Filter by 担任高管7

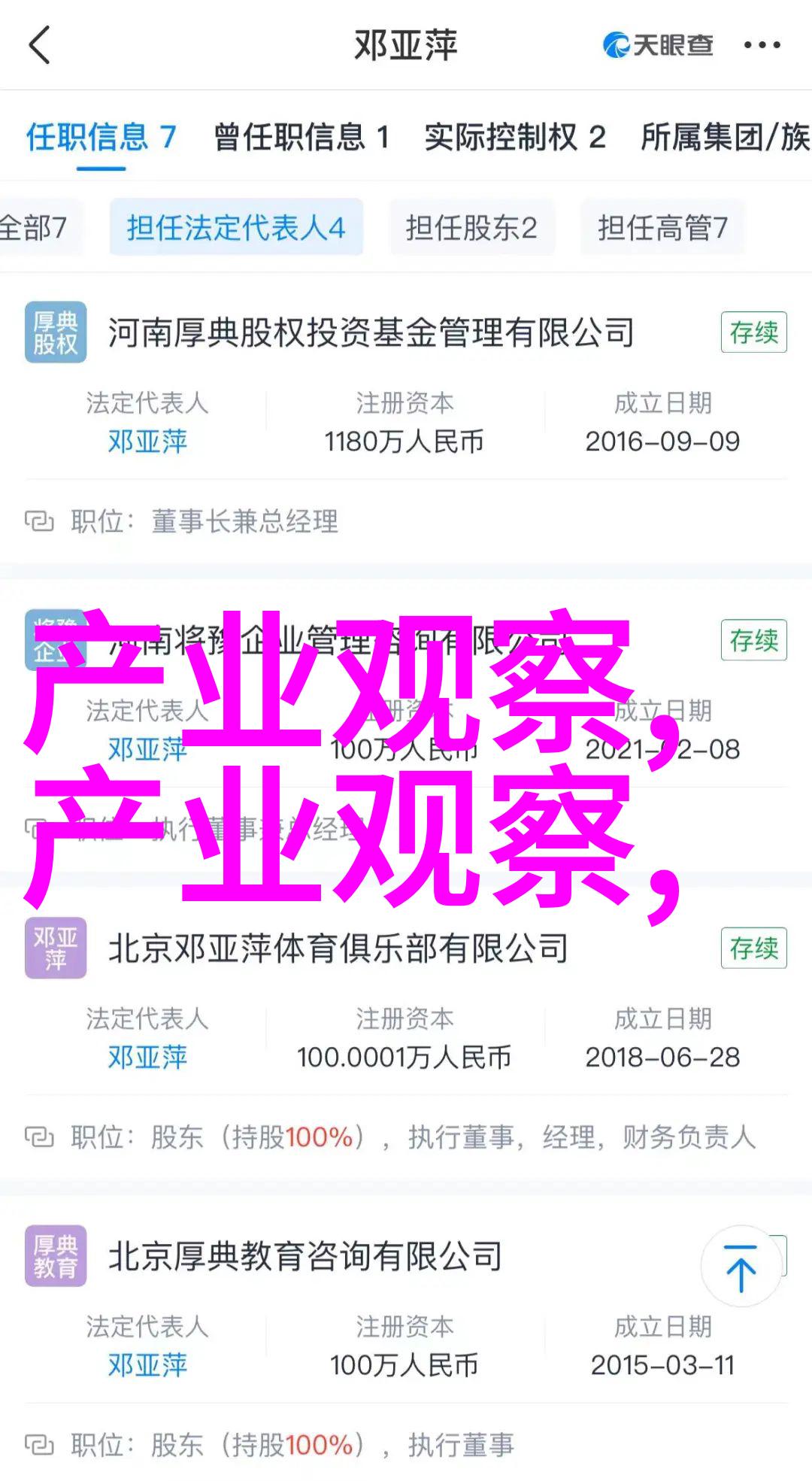(x=662, y=227)
